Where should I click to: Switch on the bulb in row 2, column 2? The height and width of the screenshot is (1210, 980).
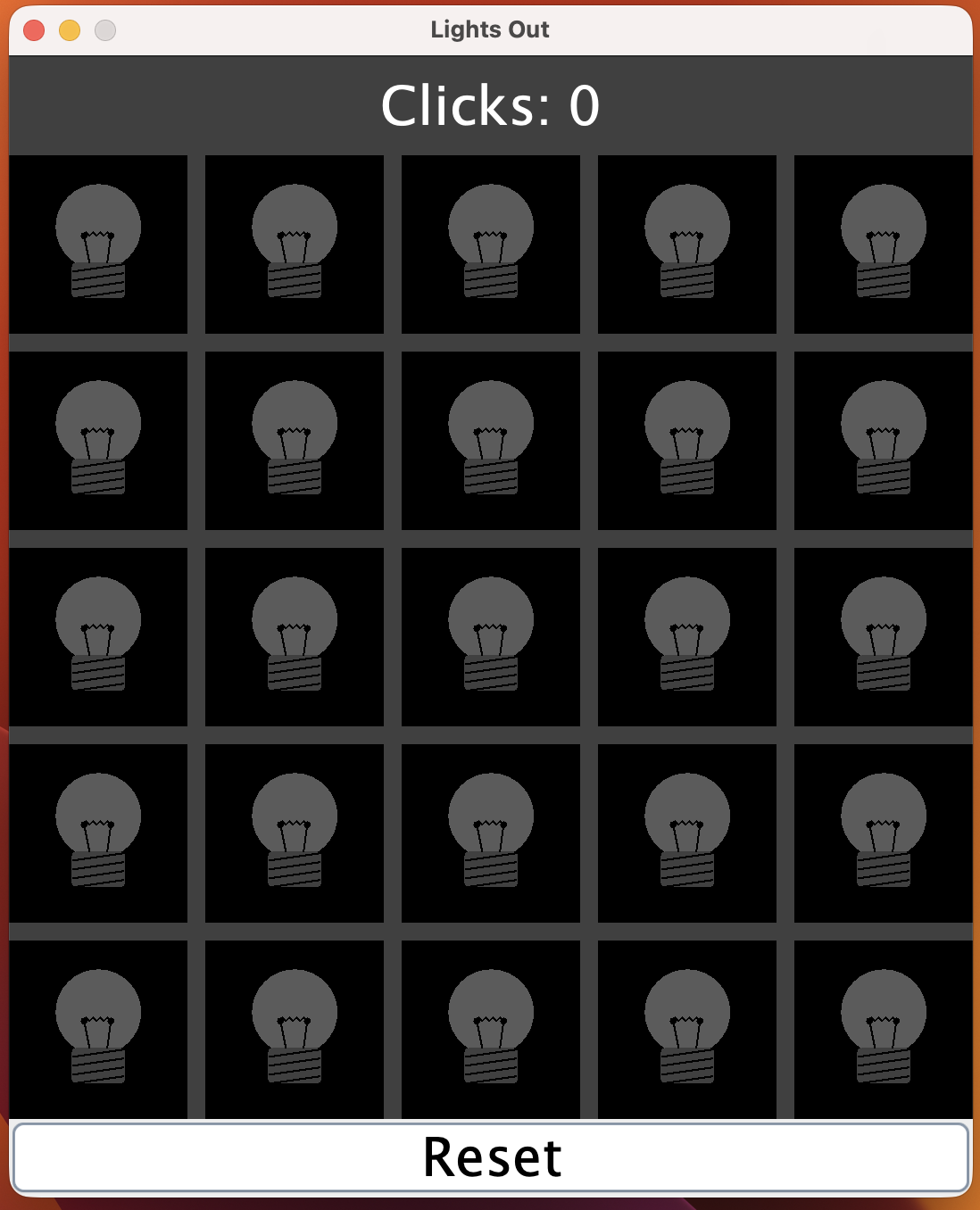295,440
